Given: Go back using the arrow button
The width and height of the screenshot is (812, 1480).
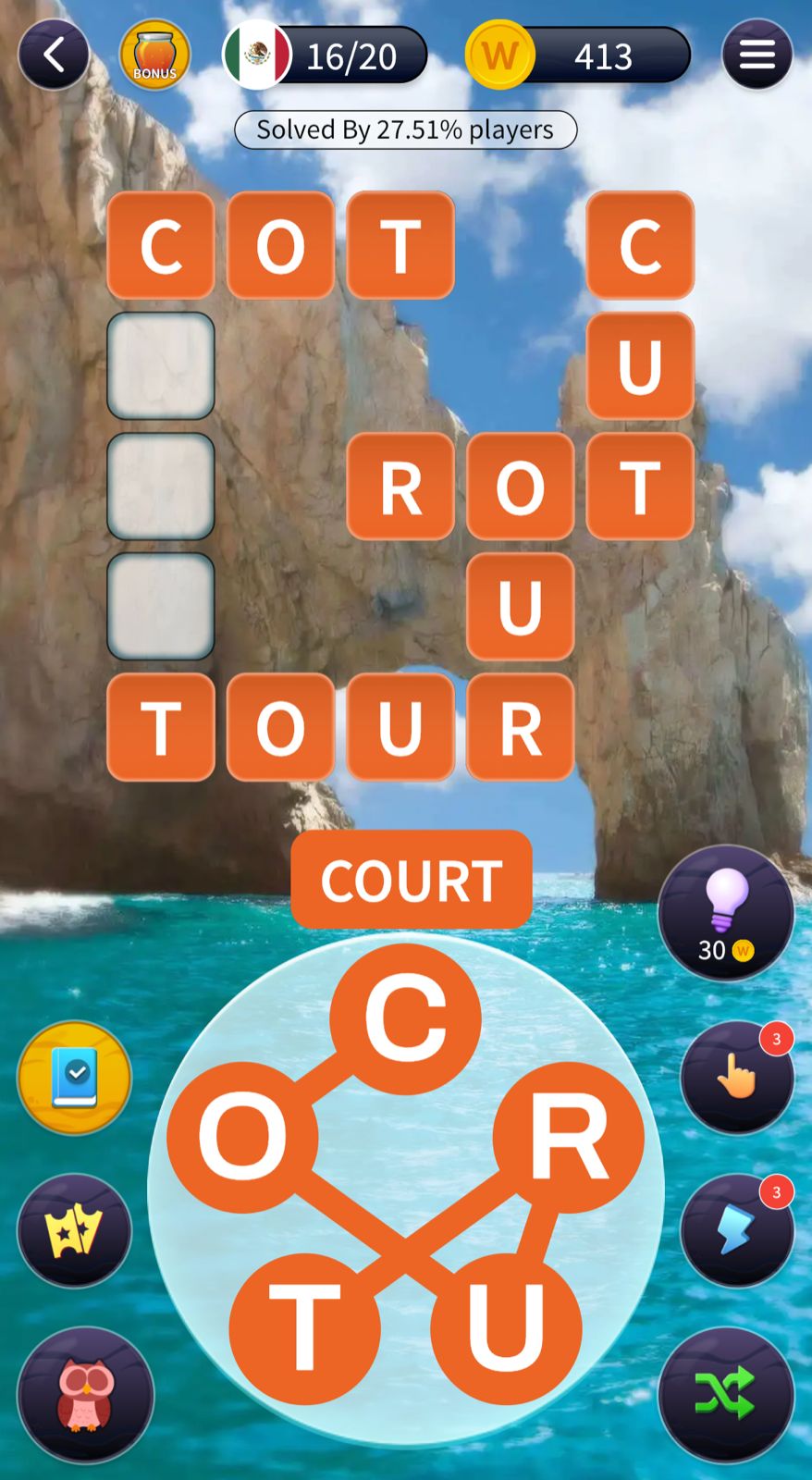Looking at the screenshot, I should click(x=54, y=55).
